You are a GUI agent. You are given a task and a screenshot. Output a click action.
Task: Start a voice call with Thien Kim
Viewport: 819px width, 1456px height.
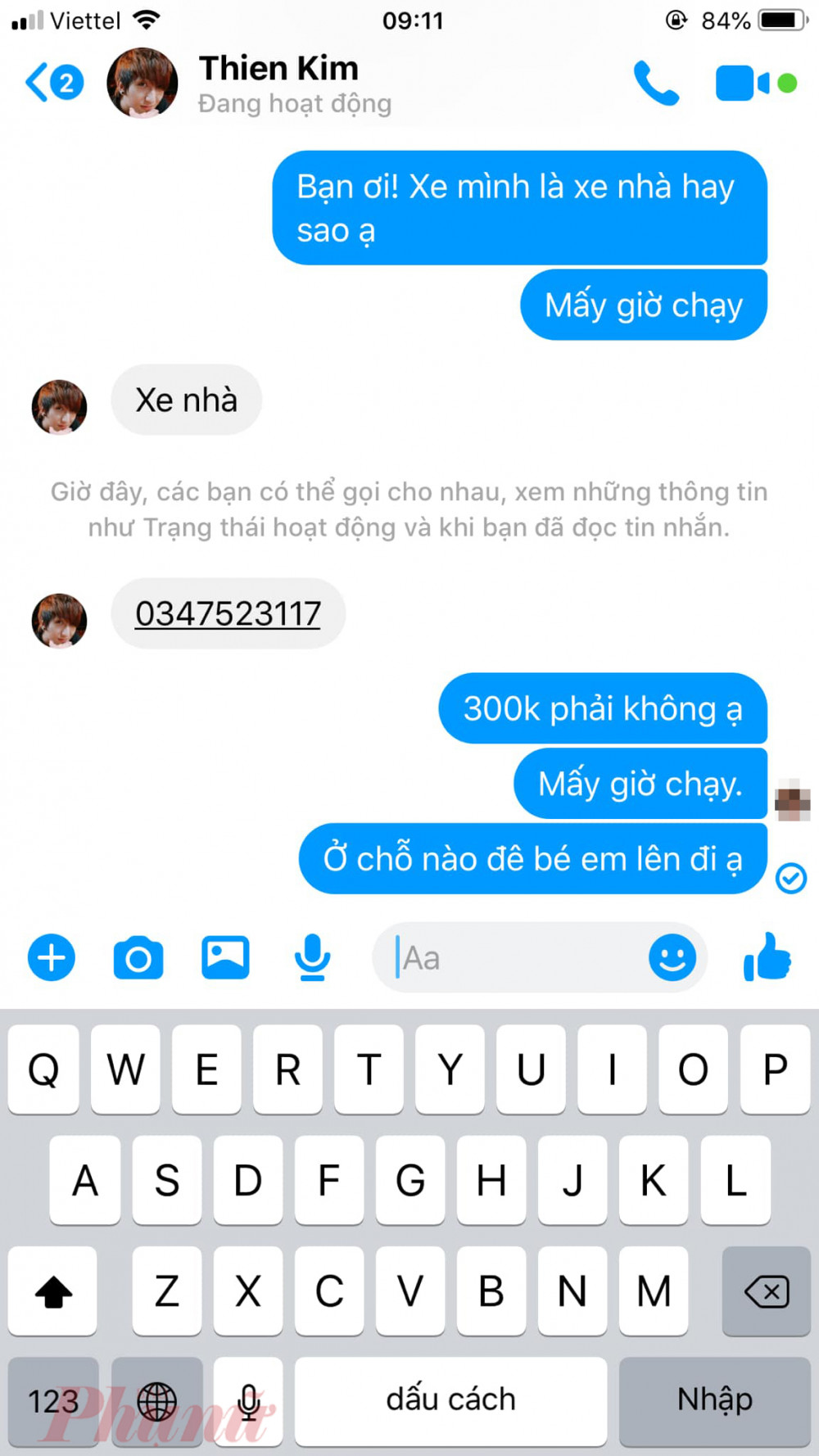click(x=656, y=84)
